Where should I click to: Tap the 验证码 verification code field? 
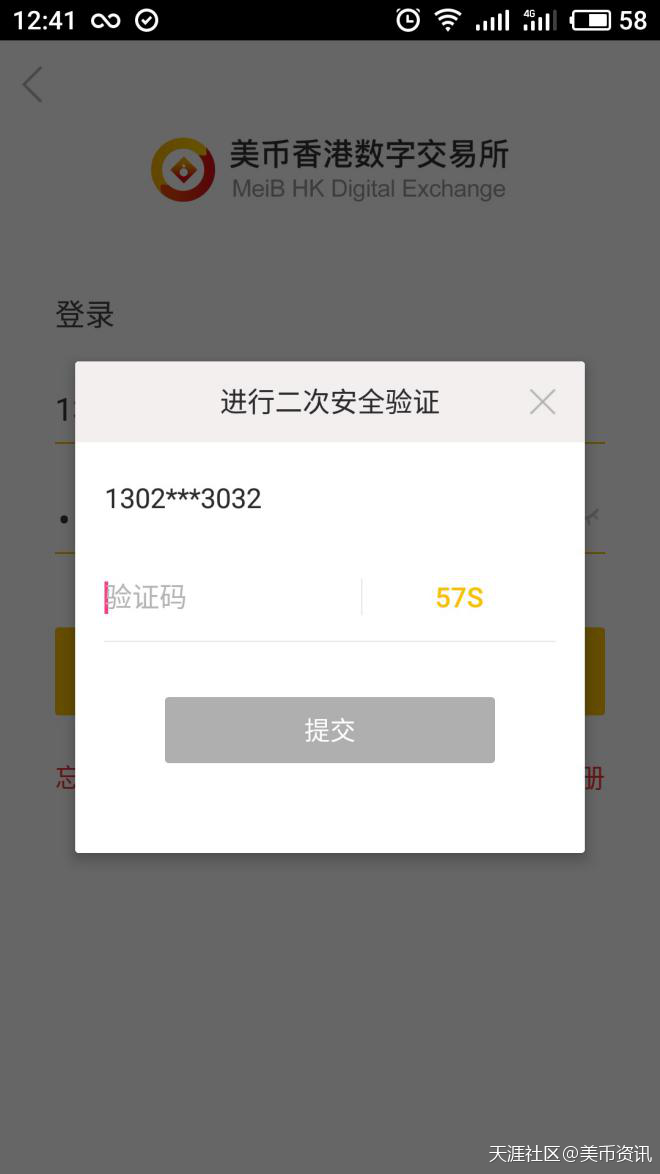click(230, 598)
